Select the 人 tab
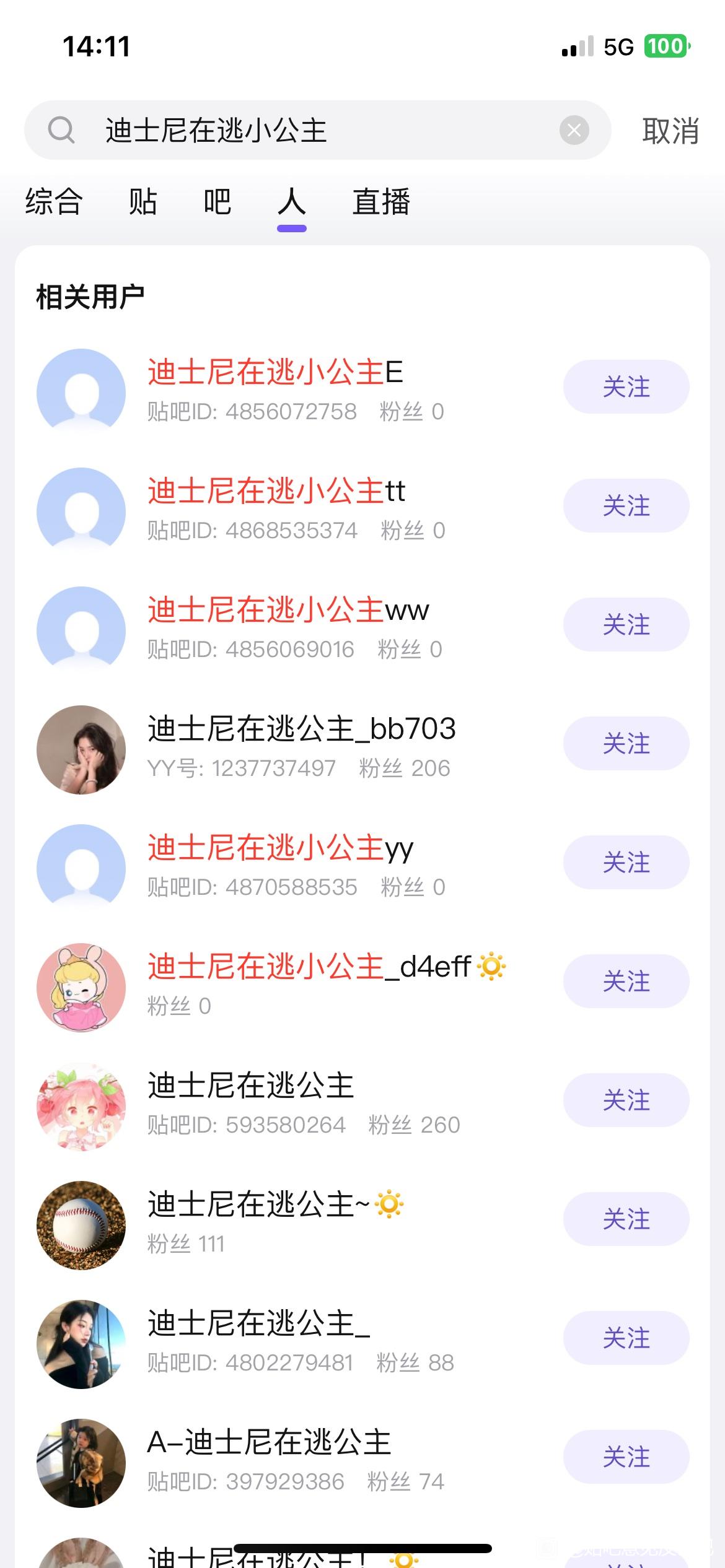The height and width of the screenshot is (1568, 725). (291, 202)
